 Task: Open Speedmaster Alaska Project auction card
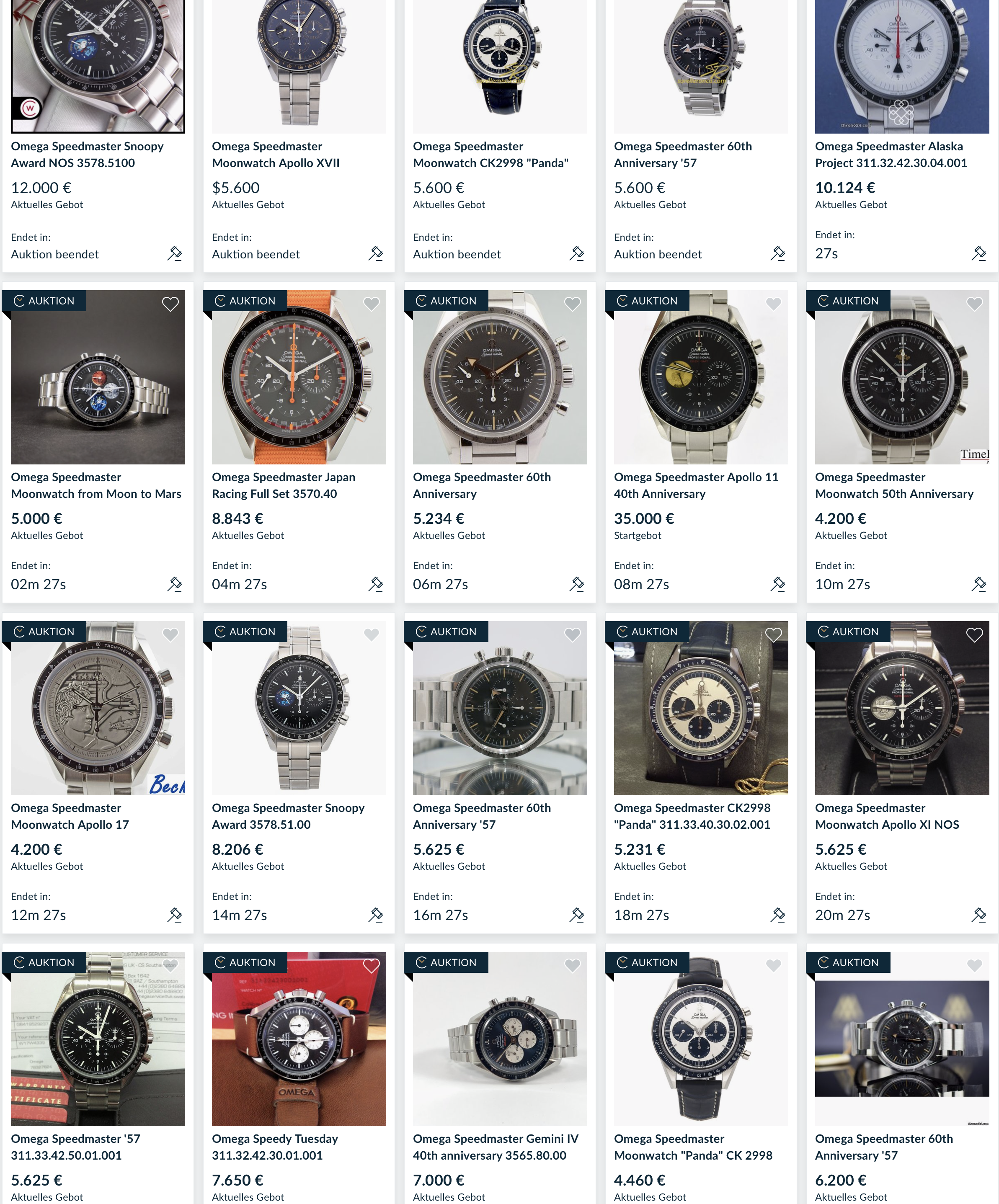(x=891, y=155)
